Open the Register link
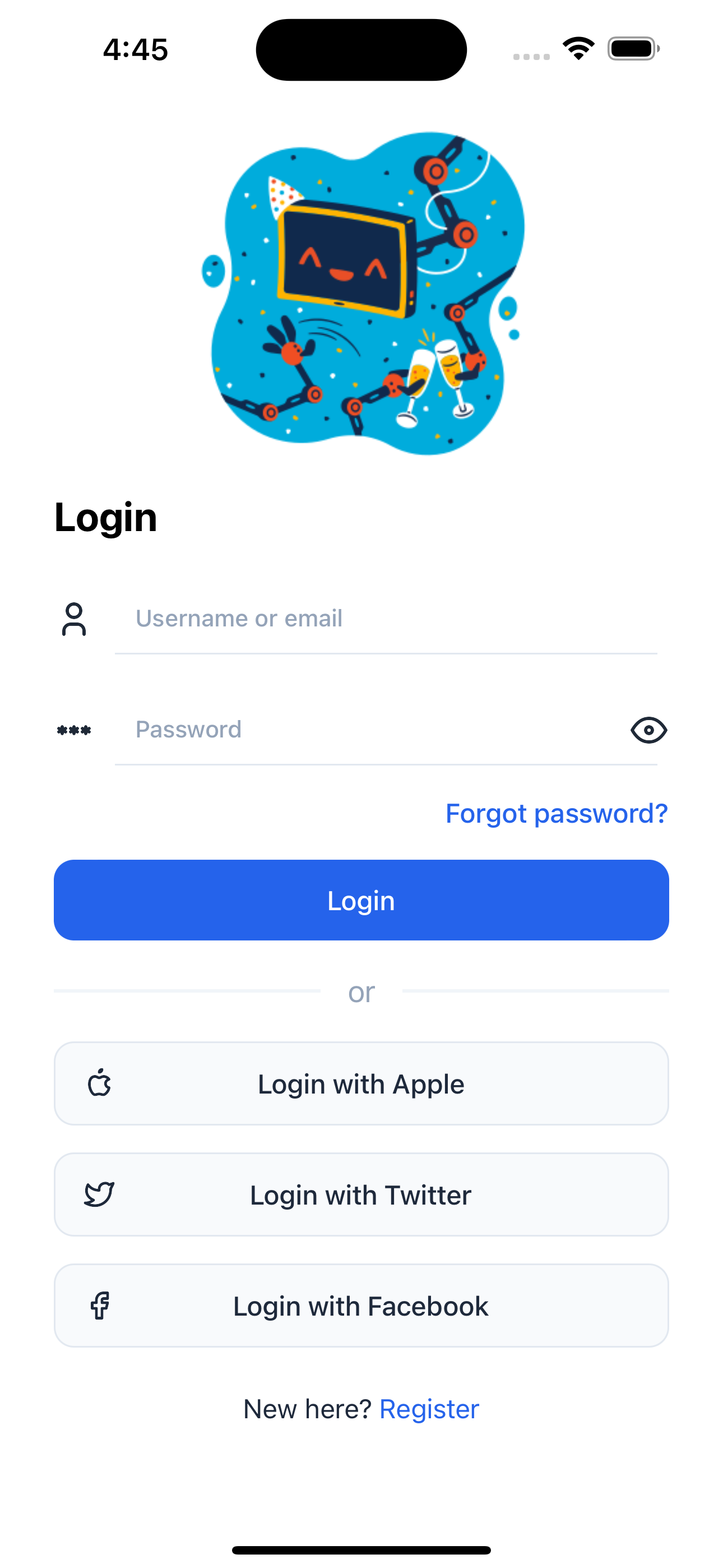This screenshot has height=1568, width=723. 429,1409
